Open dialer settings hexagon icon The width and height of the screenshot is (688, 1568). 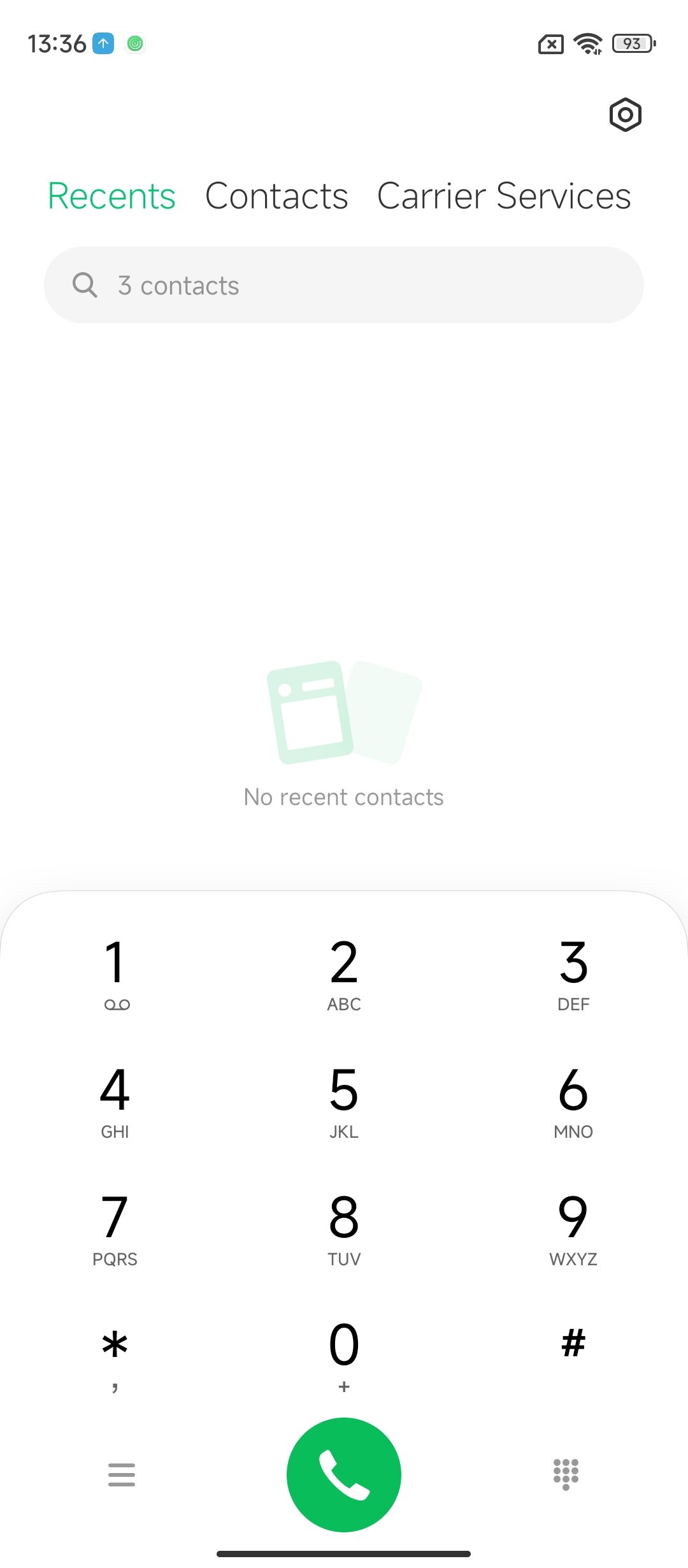[625, 115]
